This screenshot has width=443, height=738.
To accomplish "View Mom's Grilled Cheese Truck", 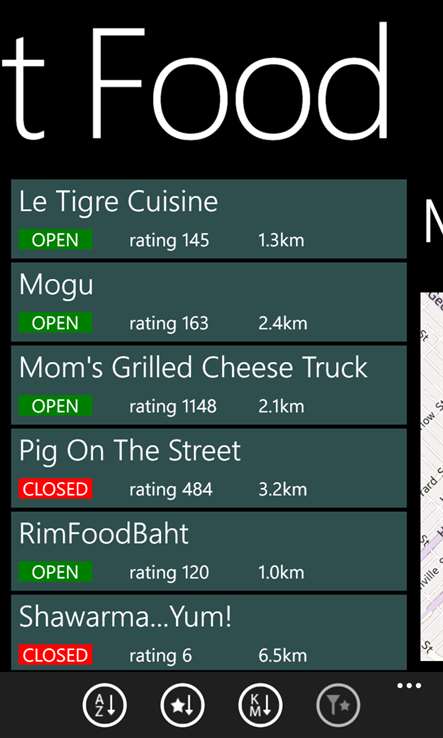I will click(209, 385).
